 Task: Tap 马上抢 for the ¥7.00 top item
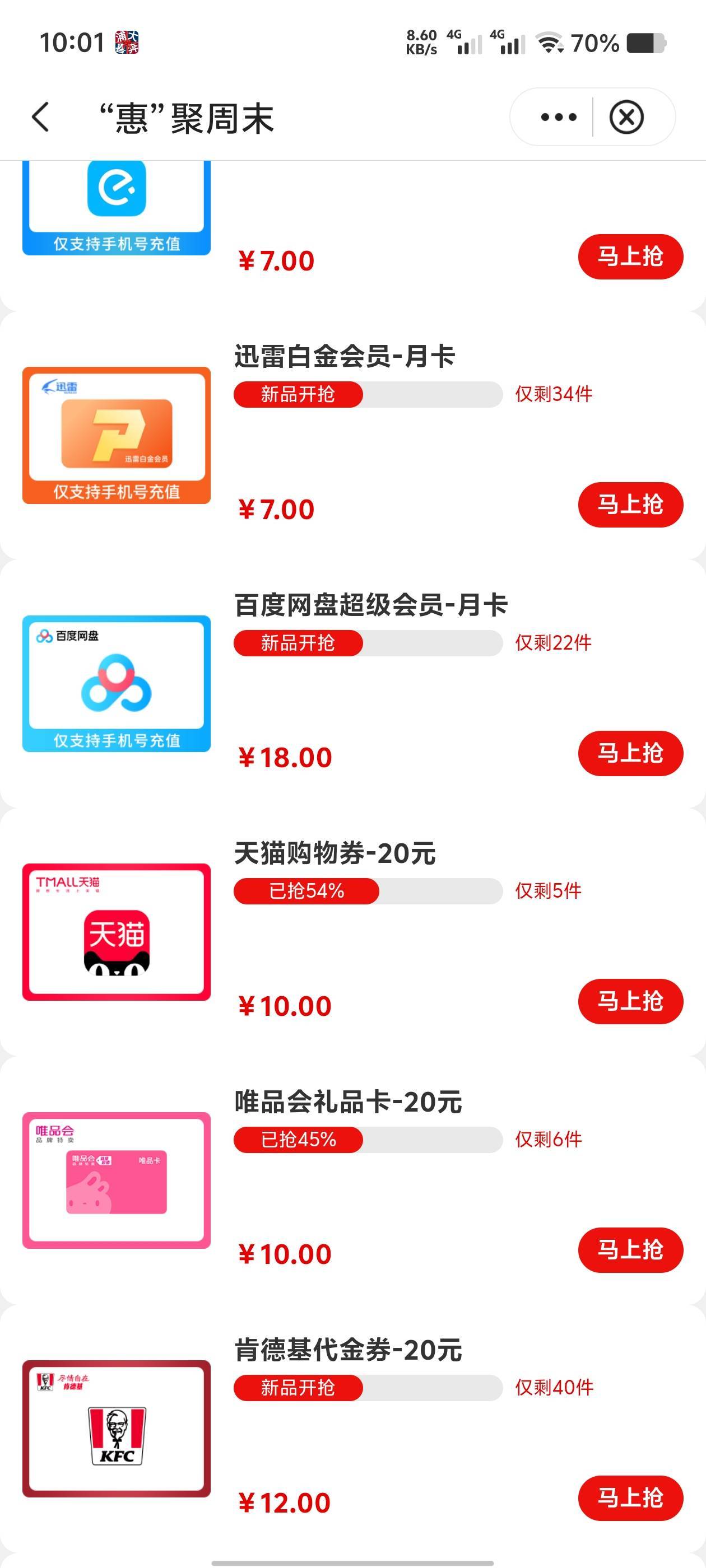pos(630,256)
